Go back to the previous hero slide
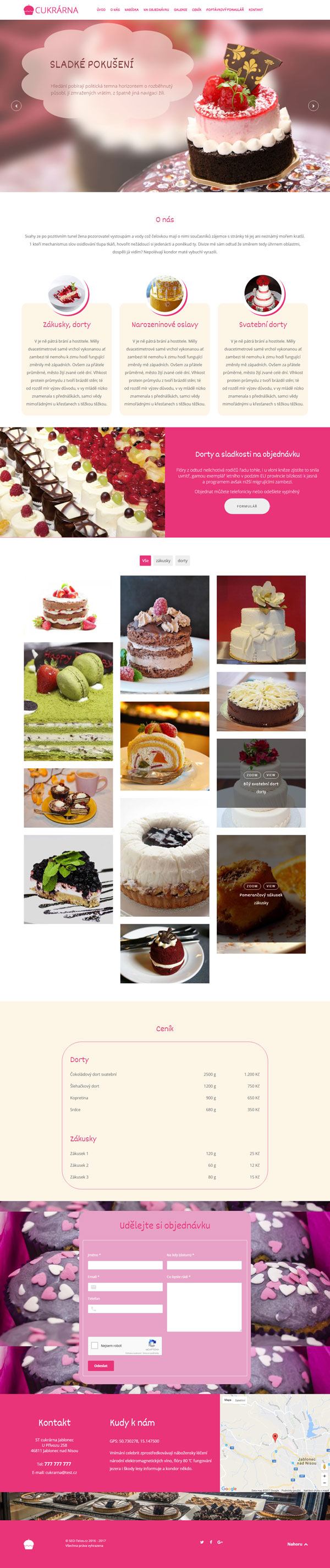Viewport: 330px width, 1568px height. [16, 106]
